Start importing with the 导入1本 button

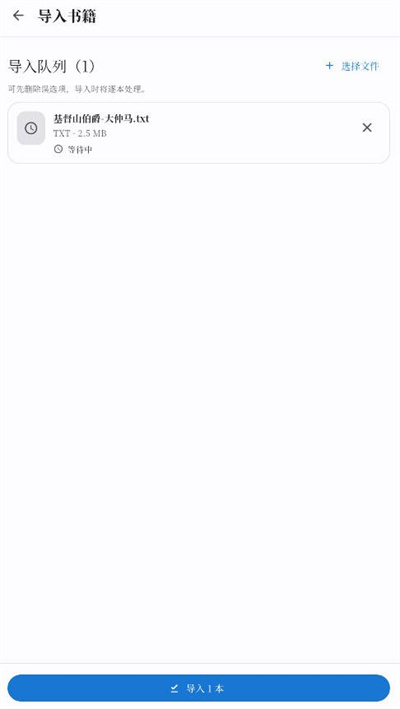[198, 688]
